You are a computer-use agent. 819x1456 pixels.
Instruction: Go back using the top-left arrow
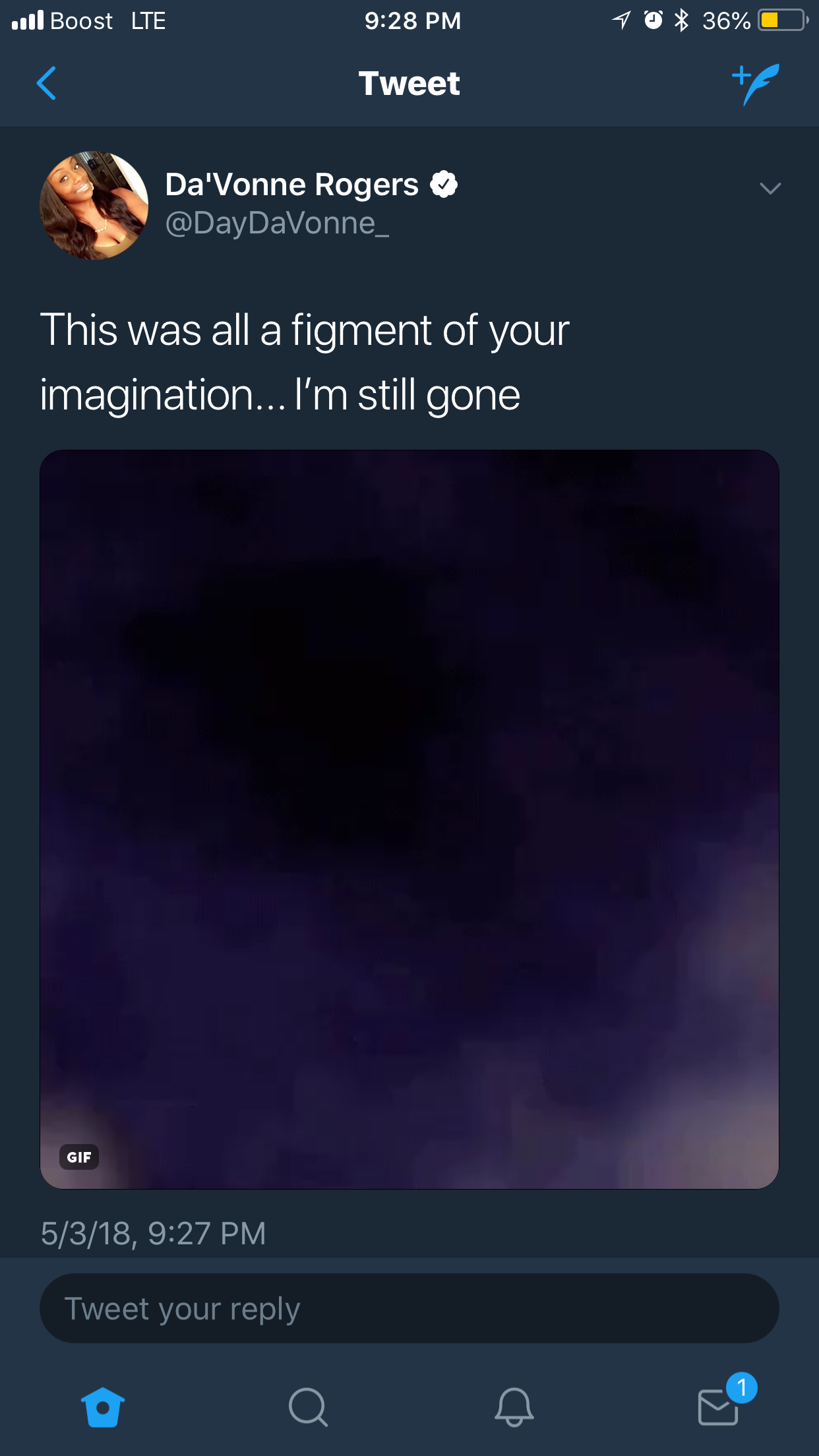click(46, 83)
